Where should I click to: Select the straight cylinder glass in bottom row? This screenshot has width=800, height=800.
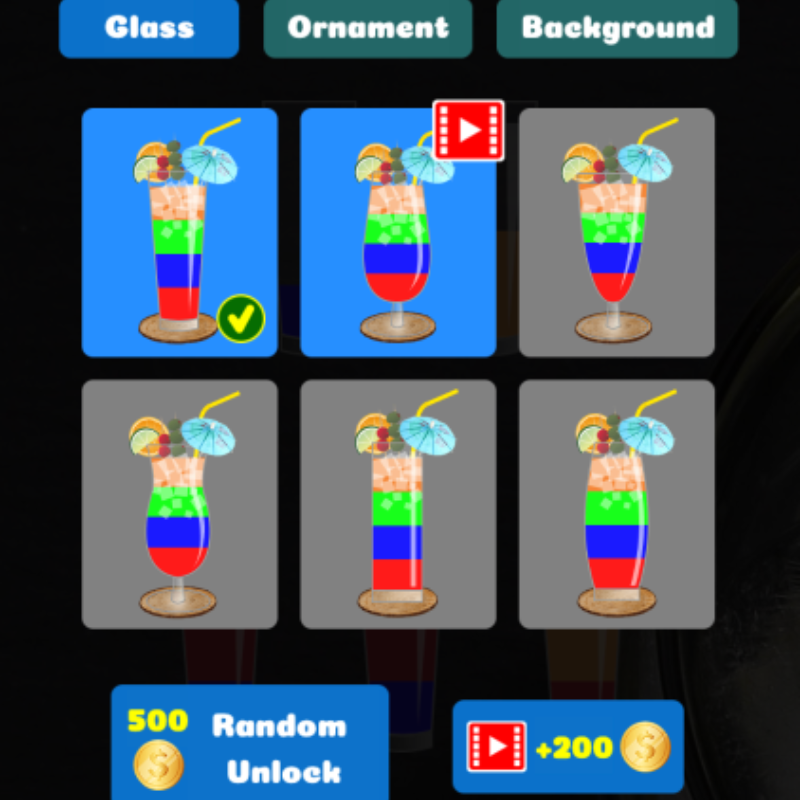coord(398,504)
